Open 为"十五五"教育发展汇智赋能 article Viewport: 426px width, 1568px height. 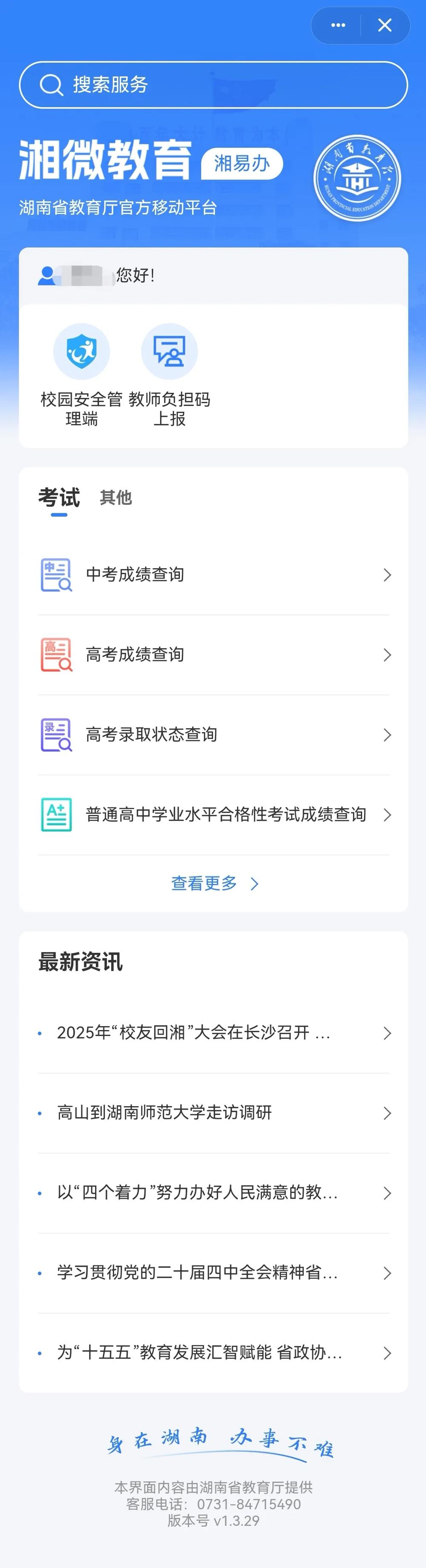(x=213, y=1353)
